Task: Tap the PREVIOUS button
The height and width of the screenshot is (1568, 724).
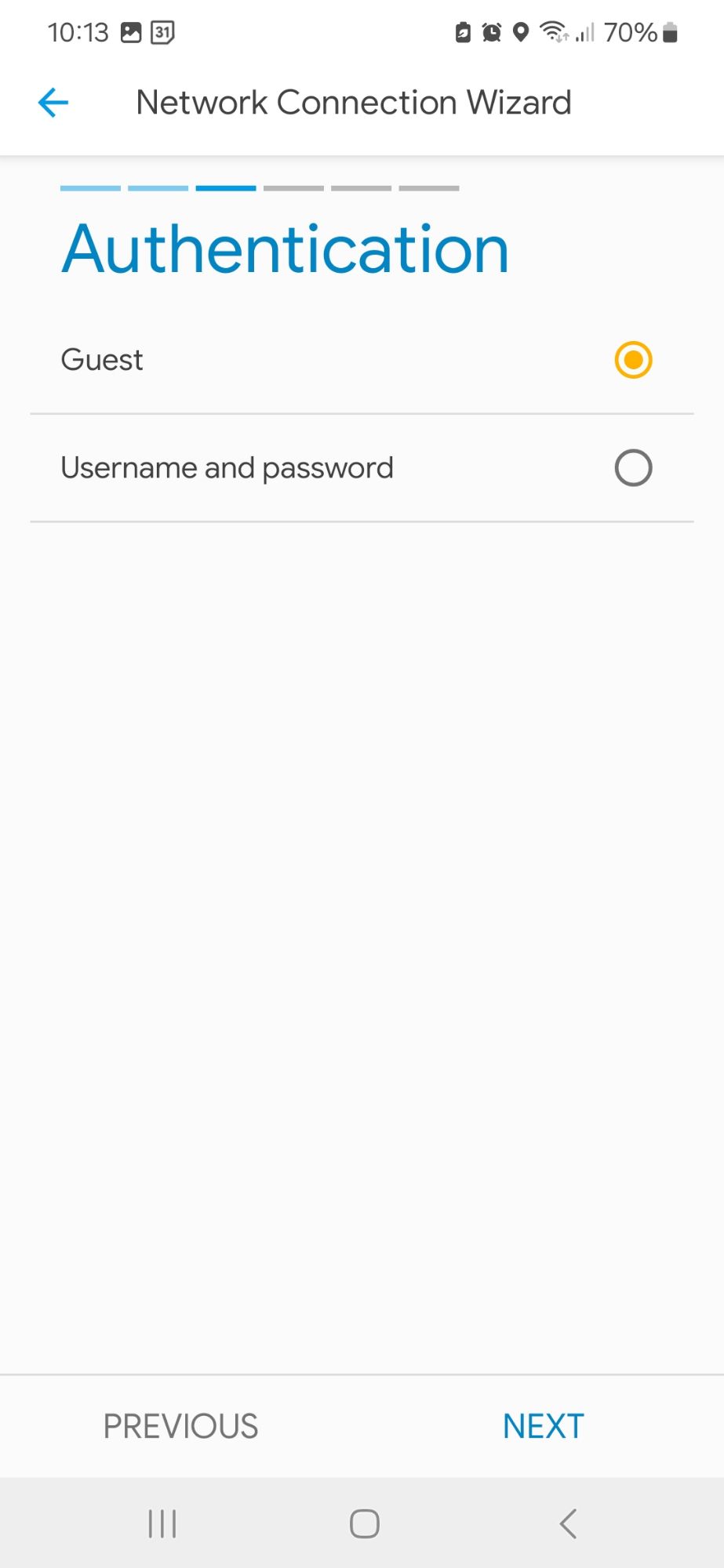Action: tap(180, 1426)
